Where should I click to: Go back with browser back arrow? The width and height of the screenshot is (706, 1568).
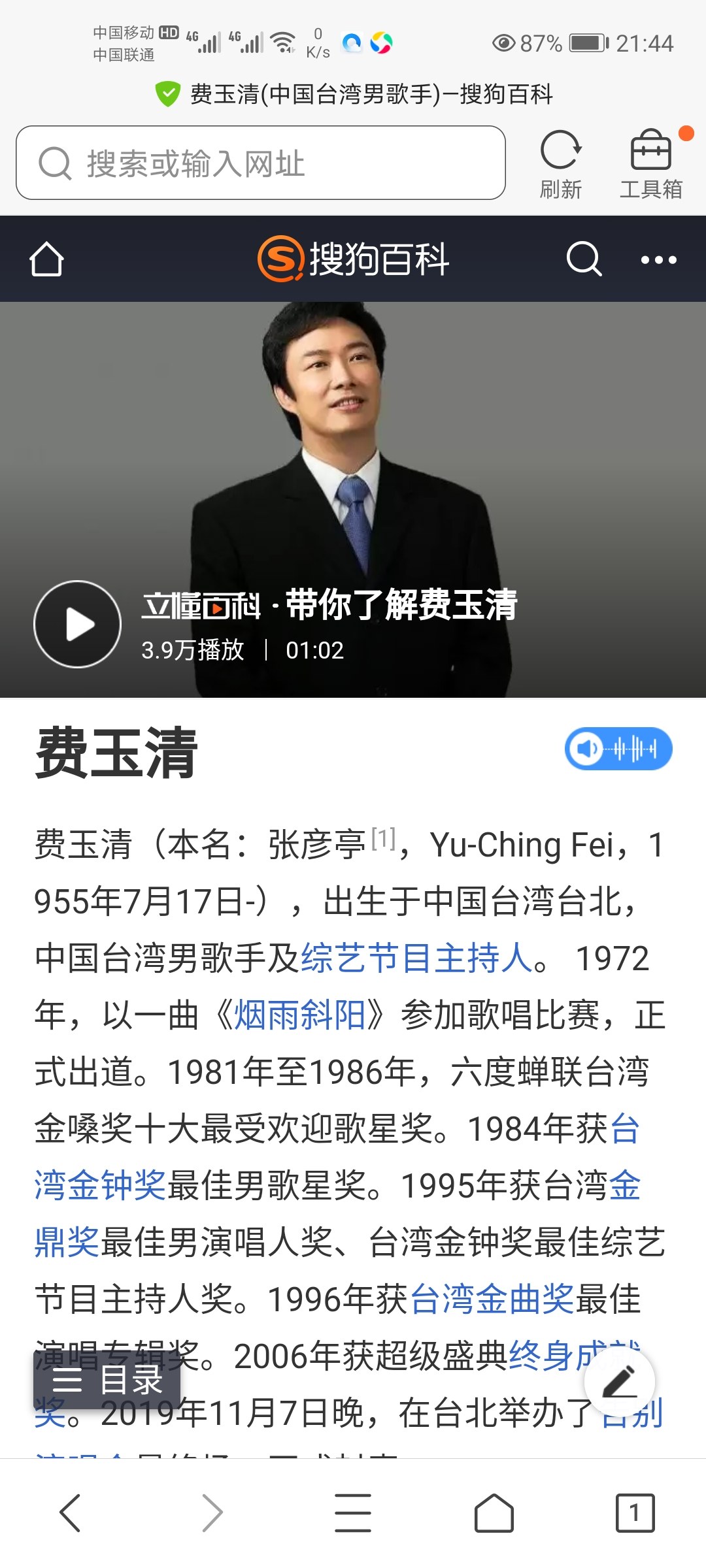pos(71,1512)
